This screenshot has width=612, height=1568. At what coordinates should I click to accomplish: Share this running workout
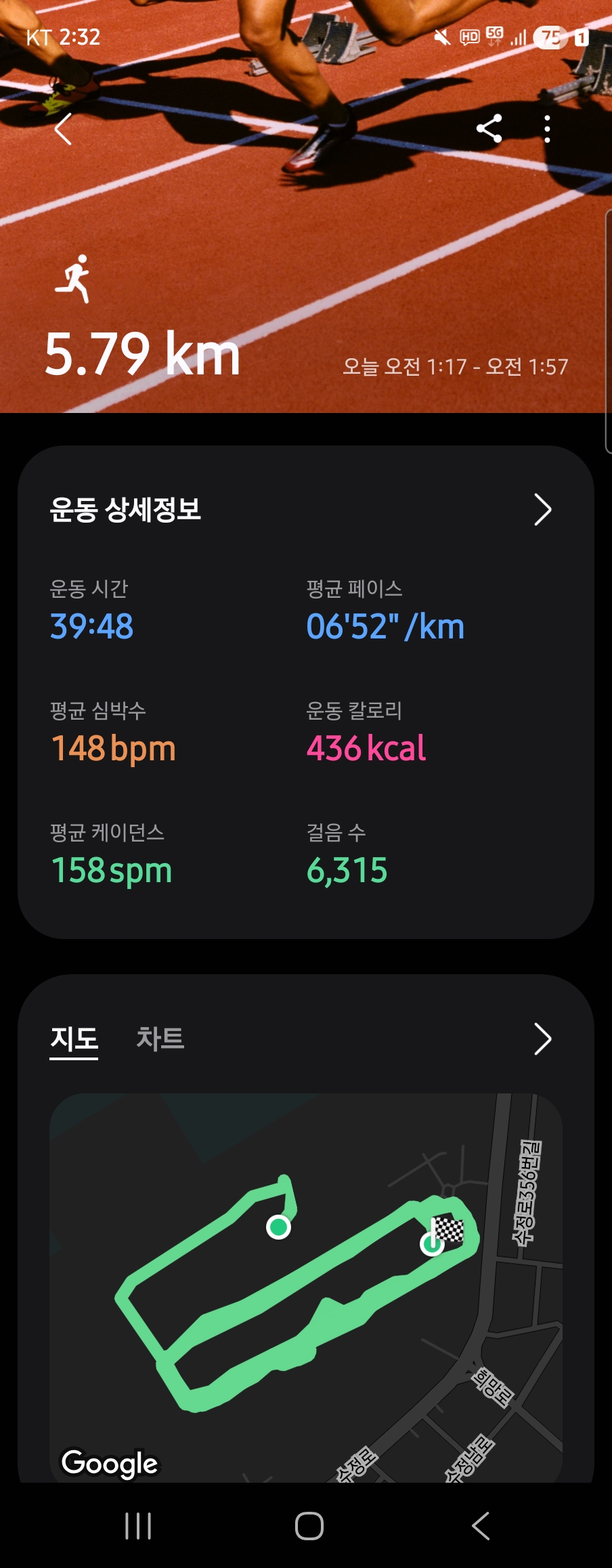tap(489, 129)
